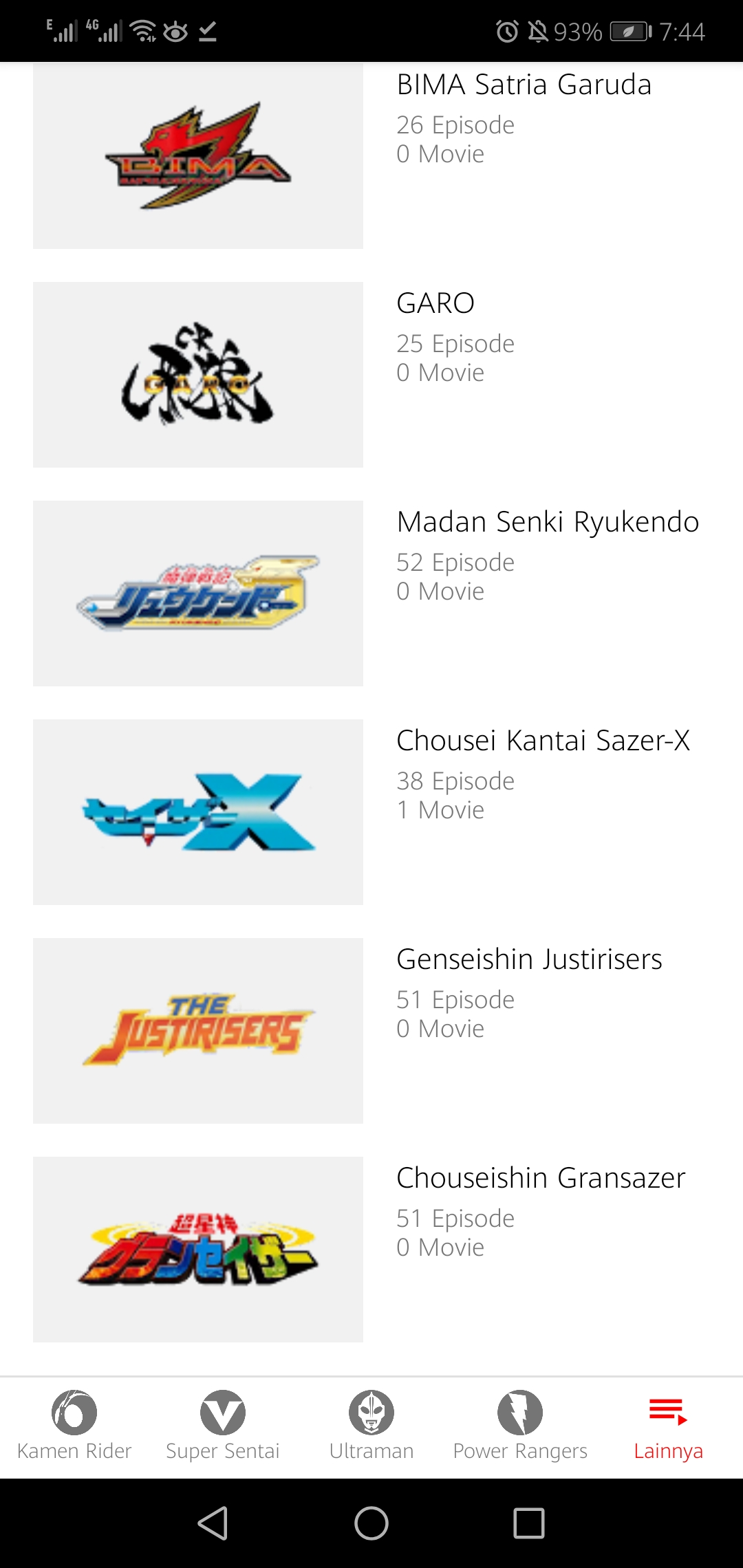The image size is (743, 1568).
Task: Switch to the Kamen Rider tab
Action: pyautogui.click(x=74, y=1426)
